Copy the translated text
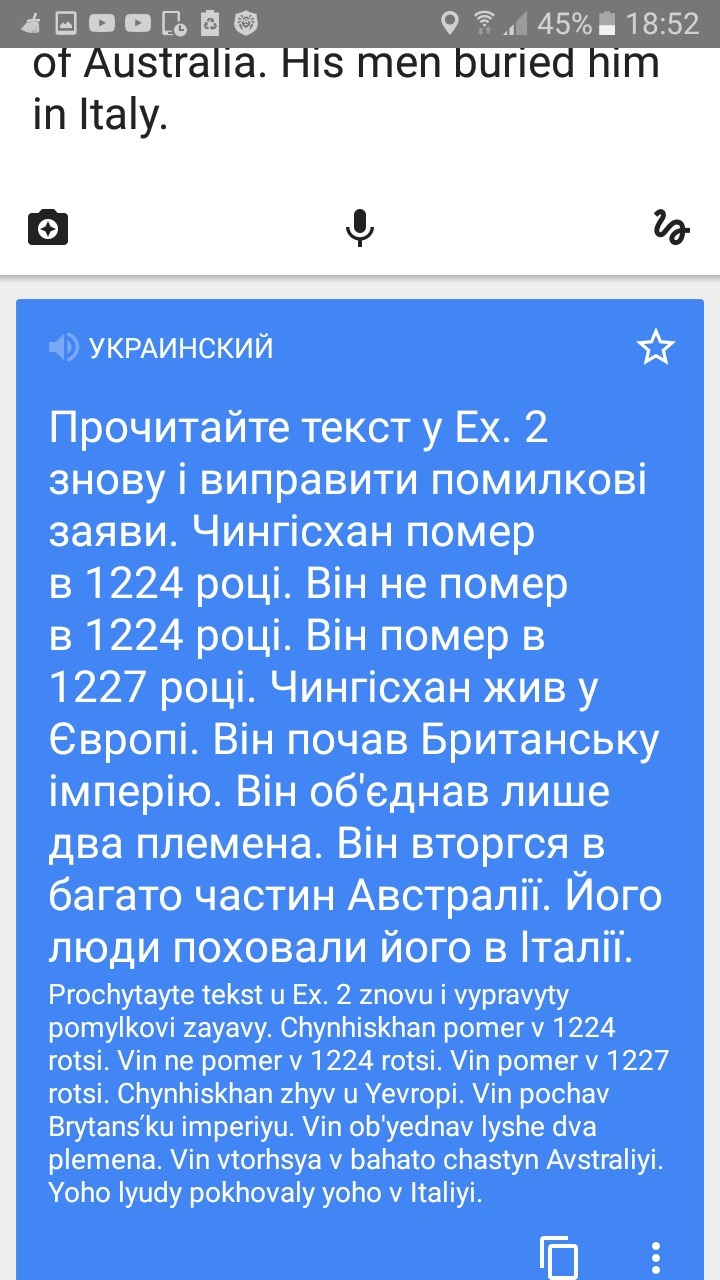The height and width of the screenshot is (1280, 720). 559,1257
